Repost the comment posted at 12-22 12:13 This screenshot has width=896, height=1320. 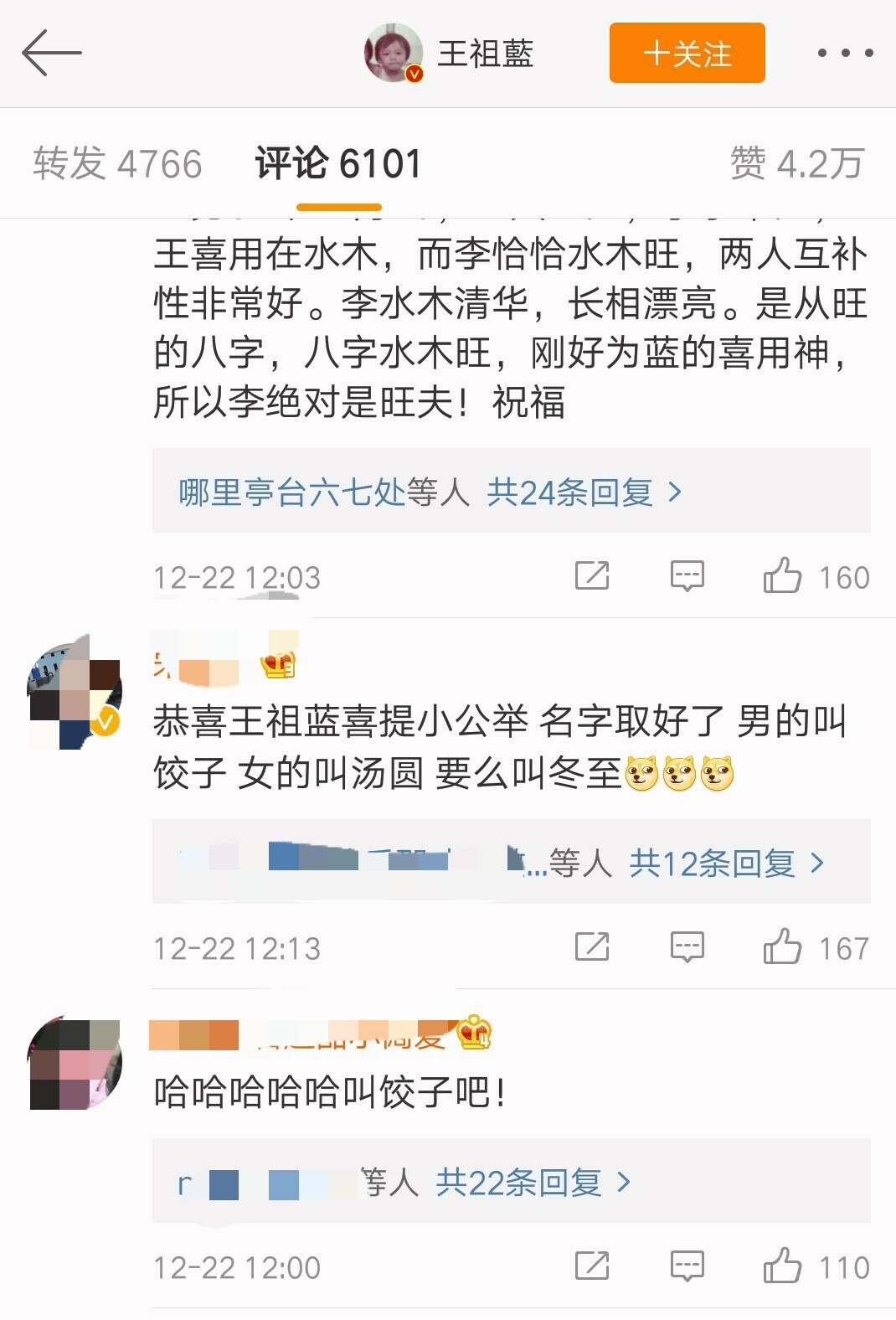pos(592,947)
